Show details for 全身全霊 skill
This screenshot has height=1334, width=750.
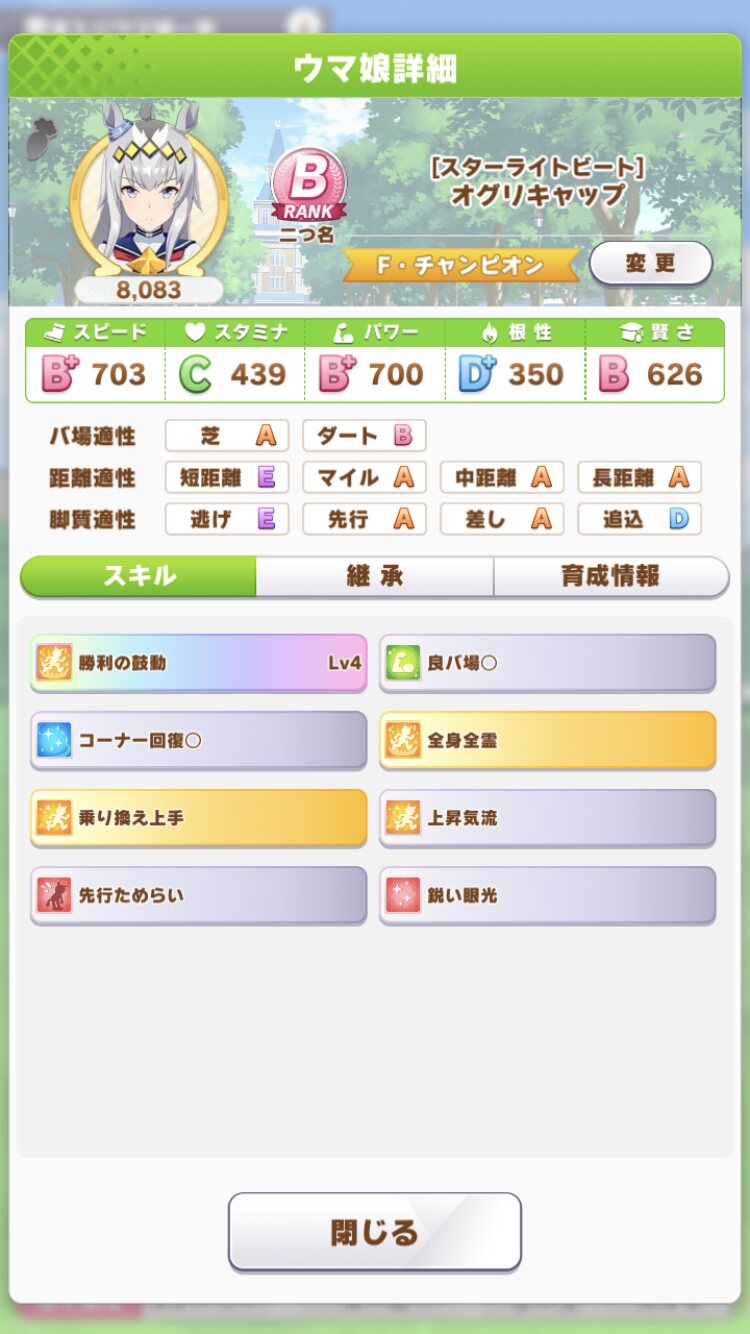pos(547,741)
